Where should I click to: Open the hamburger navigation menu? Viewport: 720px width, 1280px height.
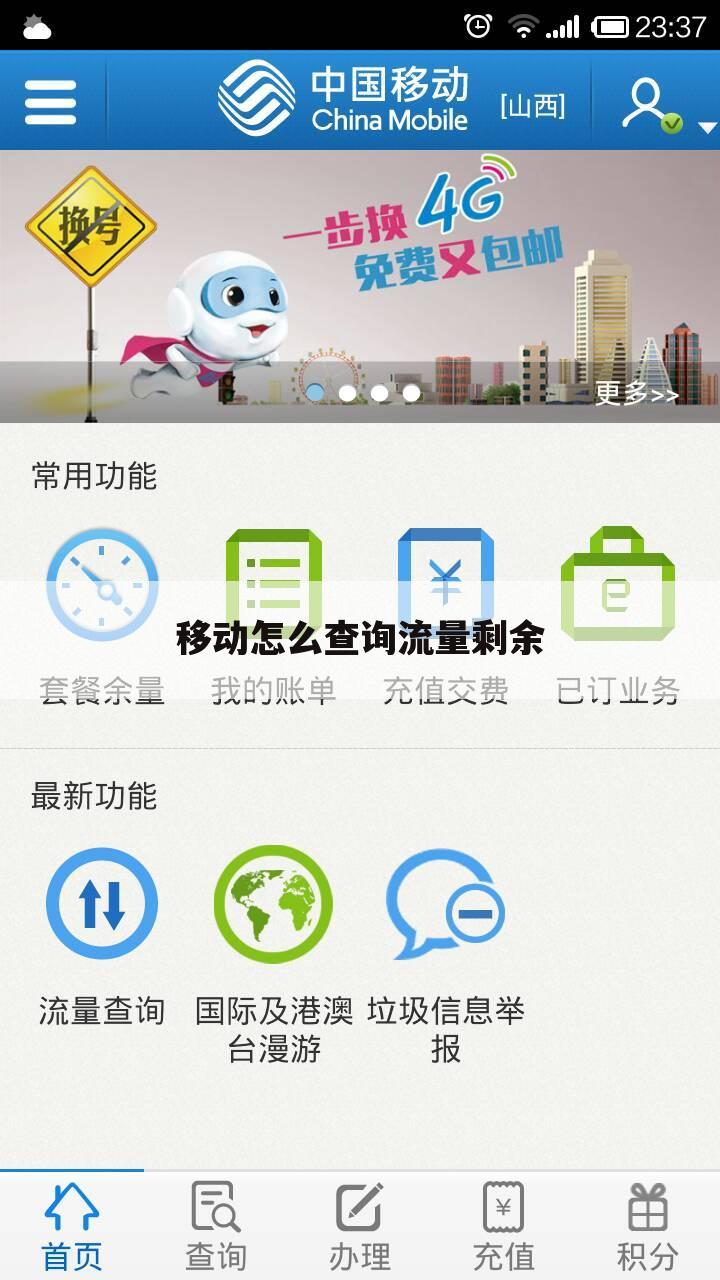click(x=50, y=100)
